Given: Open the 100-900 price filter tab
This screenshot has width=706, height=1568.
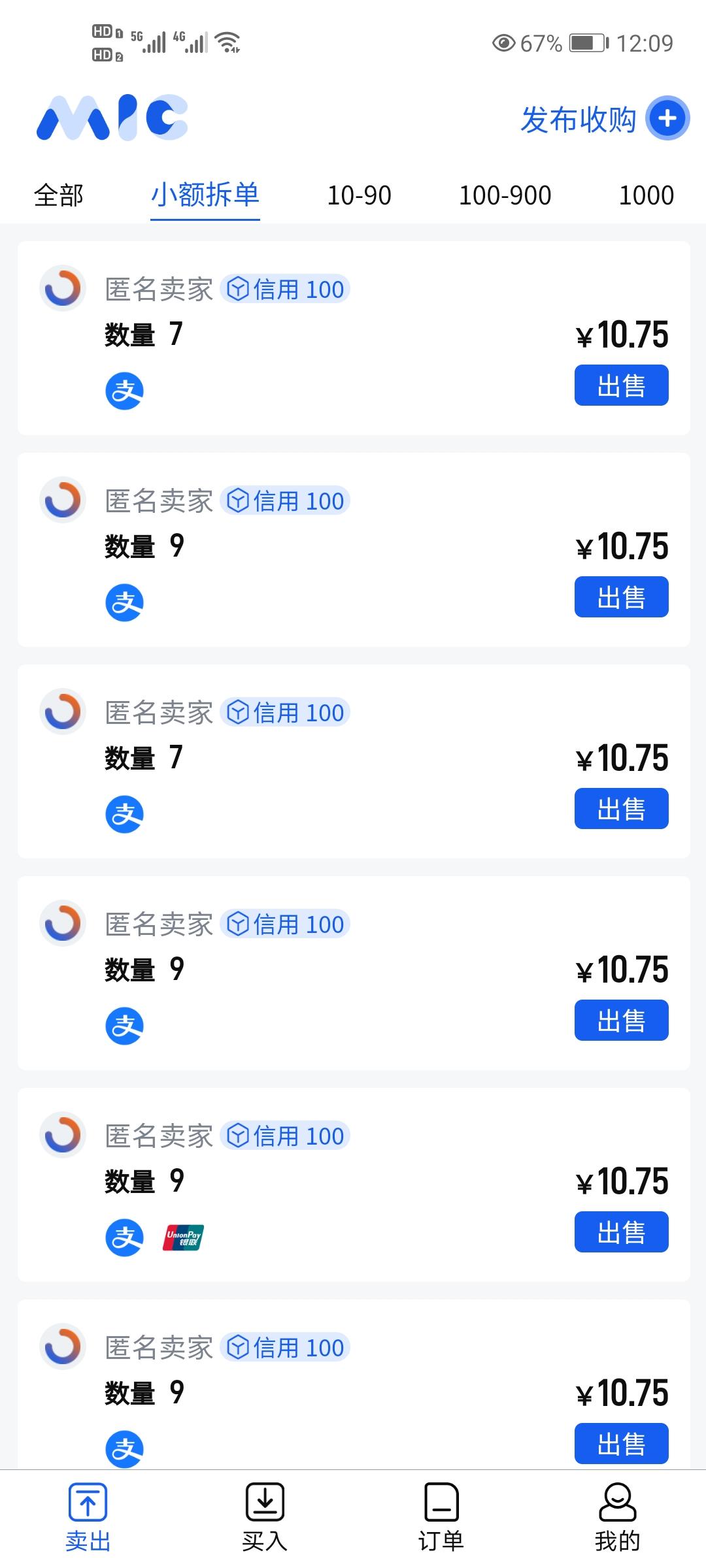Looking at the screenshot, I should tap(503, 194).
